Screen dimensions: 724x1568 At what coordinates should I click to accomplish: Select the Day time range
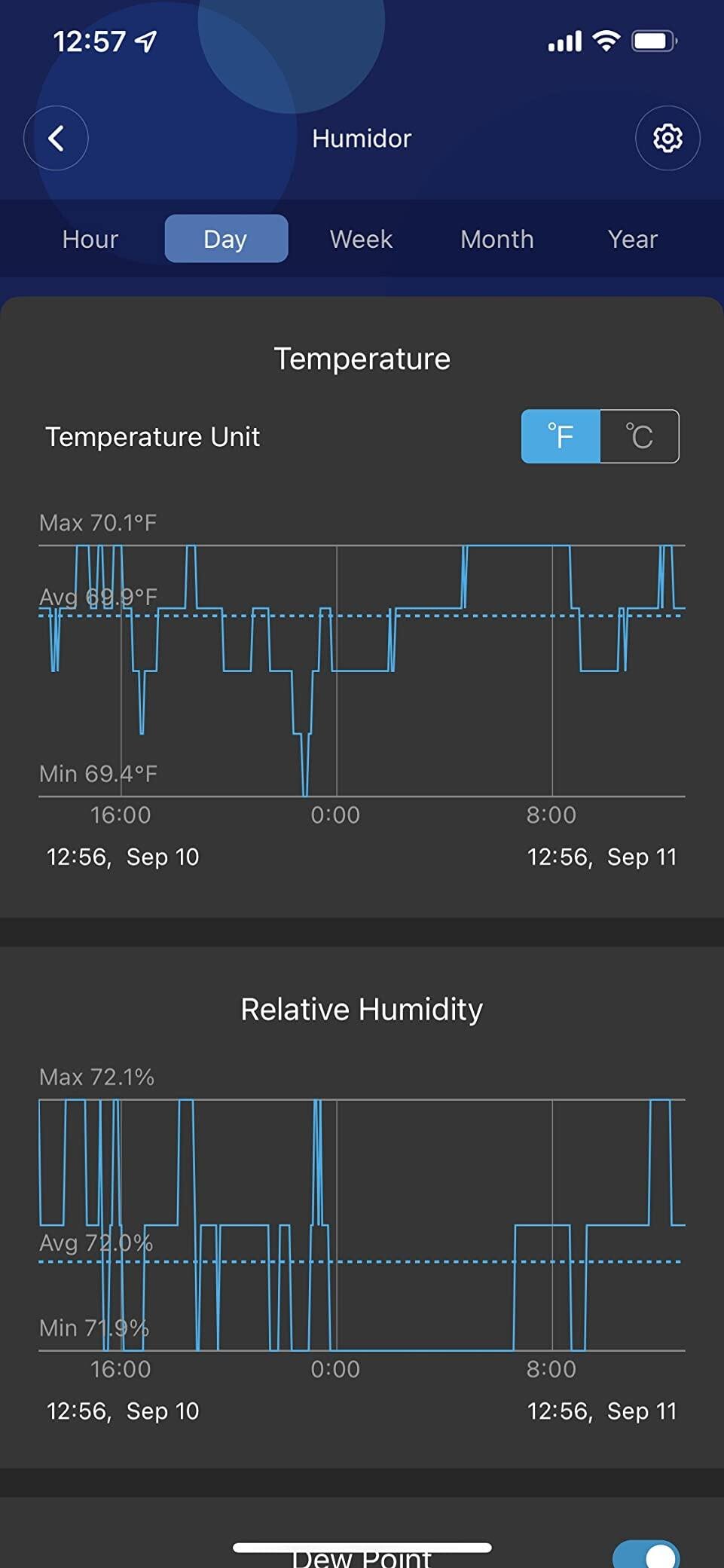pyautogui.click(x=226, y=240)
